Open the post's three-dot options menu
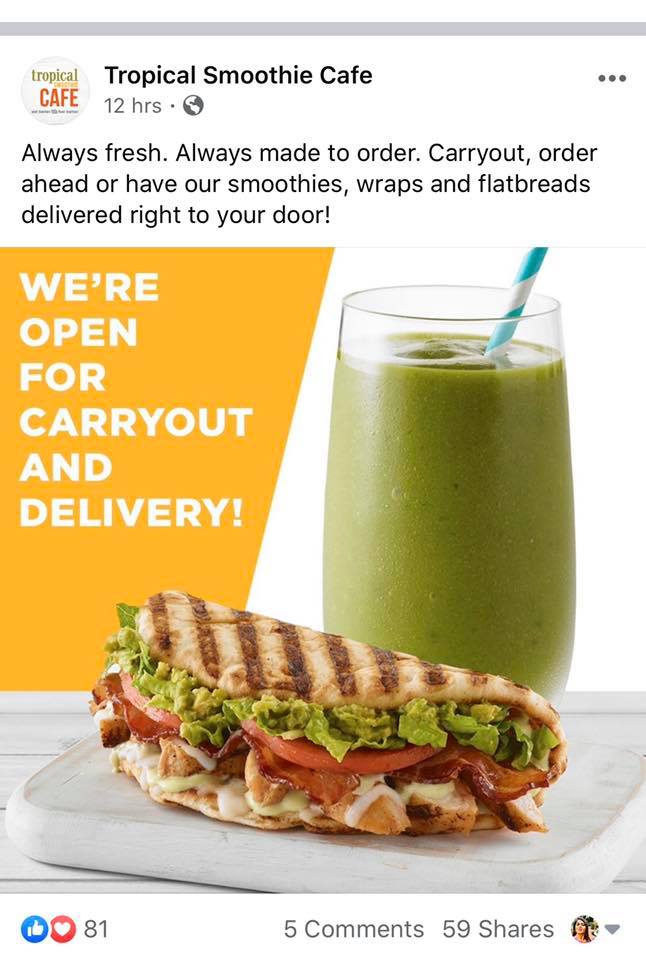Viewport: 646px width, 960px height. coord(611,78)
